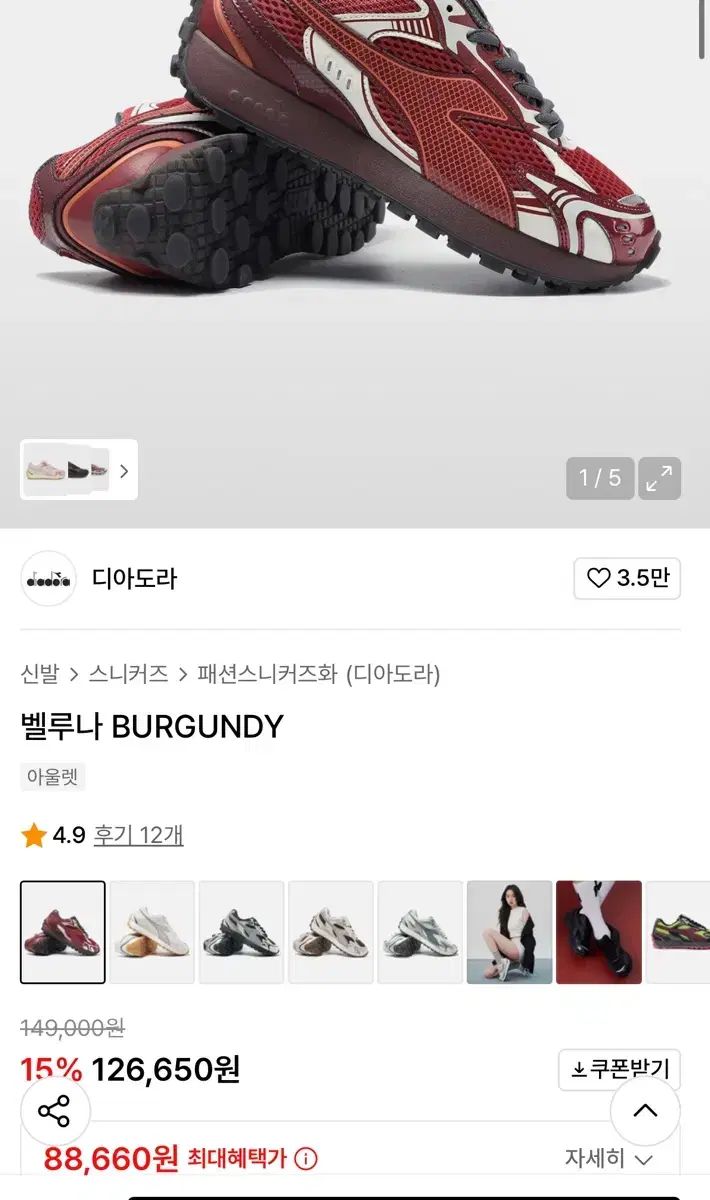Image resolution: width=710 pixels, height=1200 pixels.
Task: Share this product
Action: tap(55, 1111)
